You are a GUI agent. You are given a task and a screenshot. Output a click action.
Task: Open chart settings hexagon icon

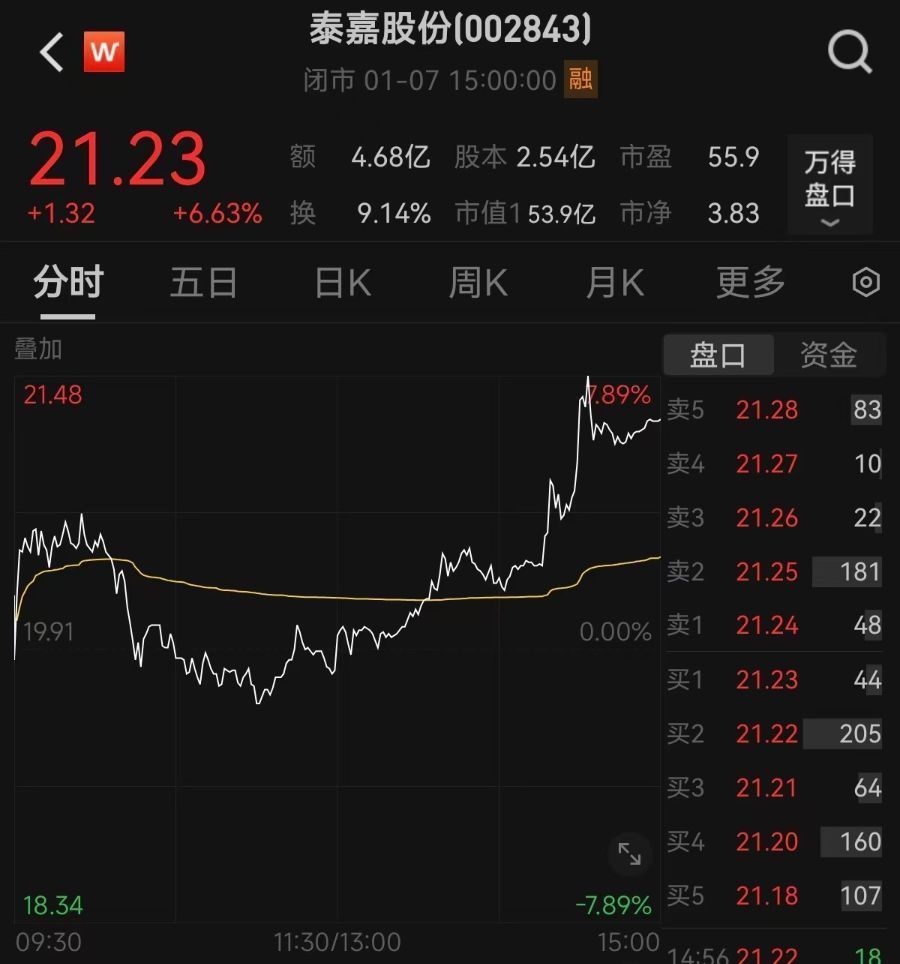865,283
